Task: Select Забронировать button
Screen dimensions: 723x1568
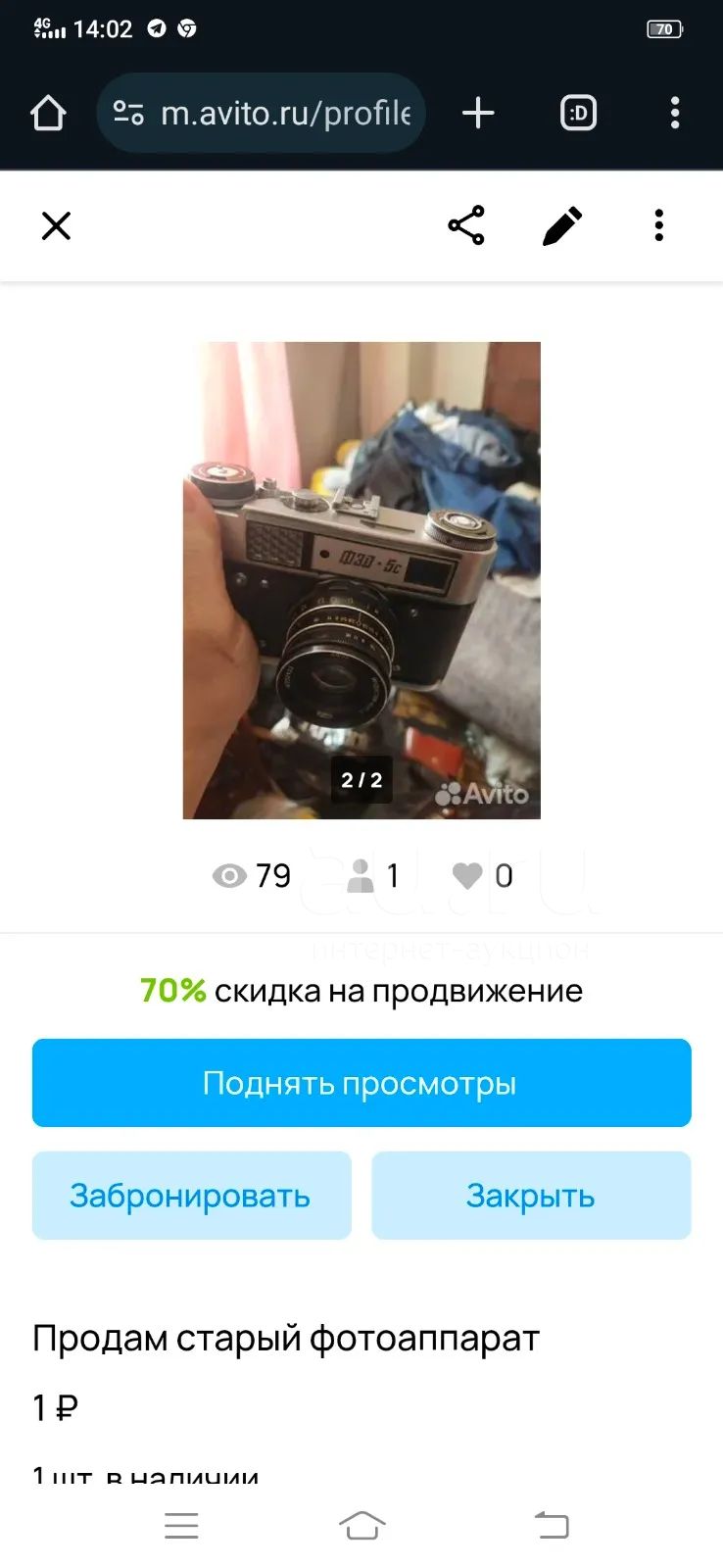Action: pos(191,1196)
